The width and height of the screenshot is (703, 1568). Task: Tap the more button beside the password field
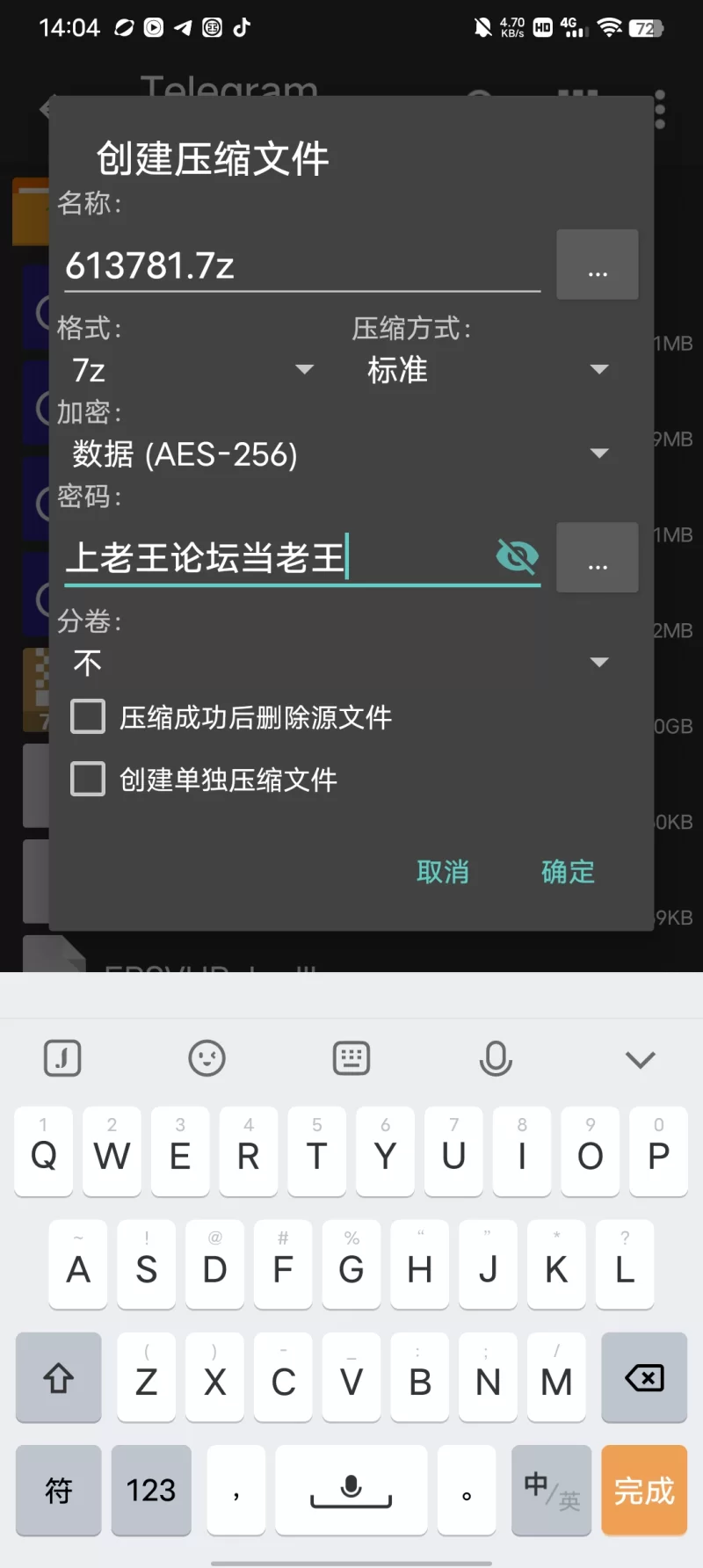598,558
